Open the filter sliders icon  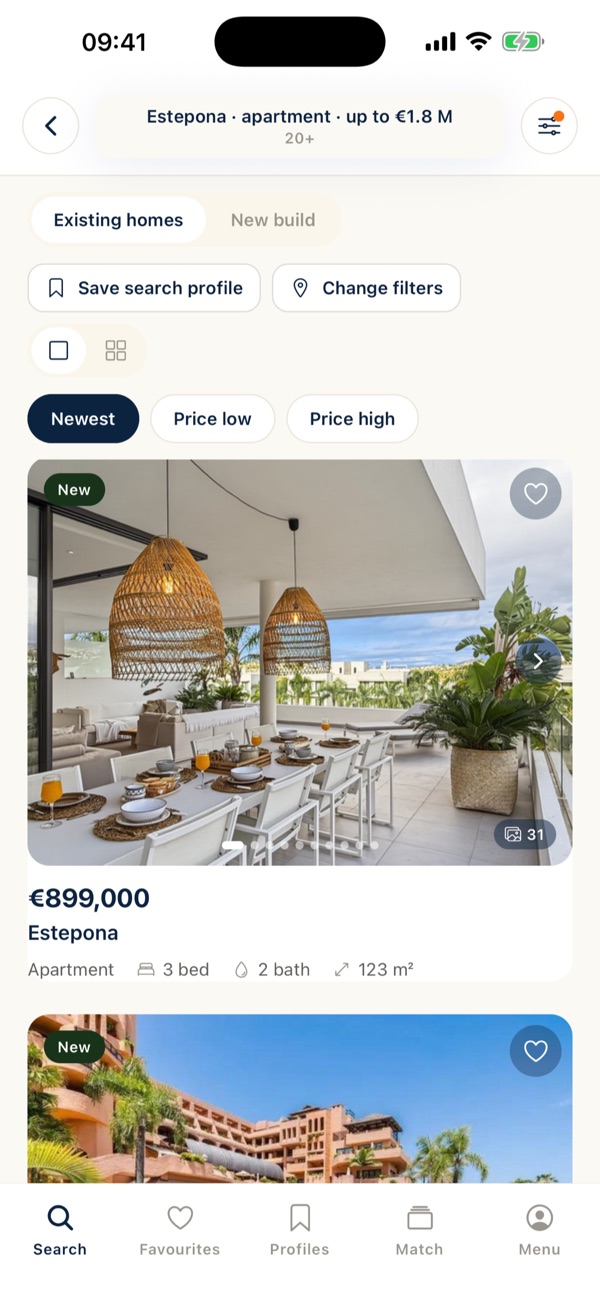pyautogui.click(x=549, y=126)
